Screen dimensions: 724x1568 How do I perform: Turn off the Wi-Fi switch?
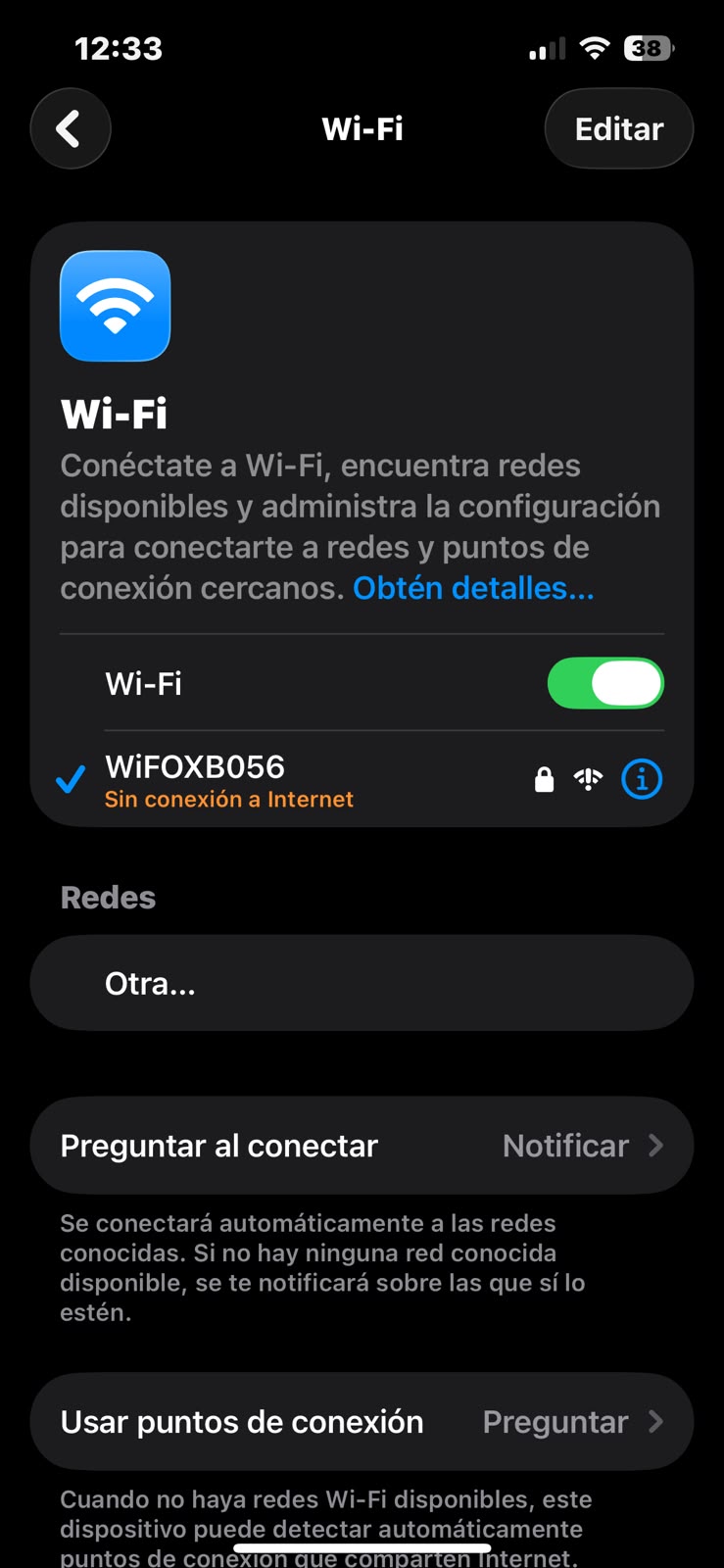click(x=605, y=683)
